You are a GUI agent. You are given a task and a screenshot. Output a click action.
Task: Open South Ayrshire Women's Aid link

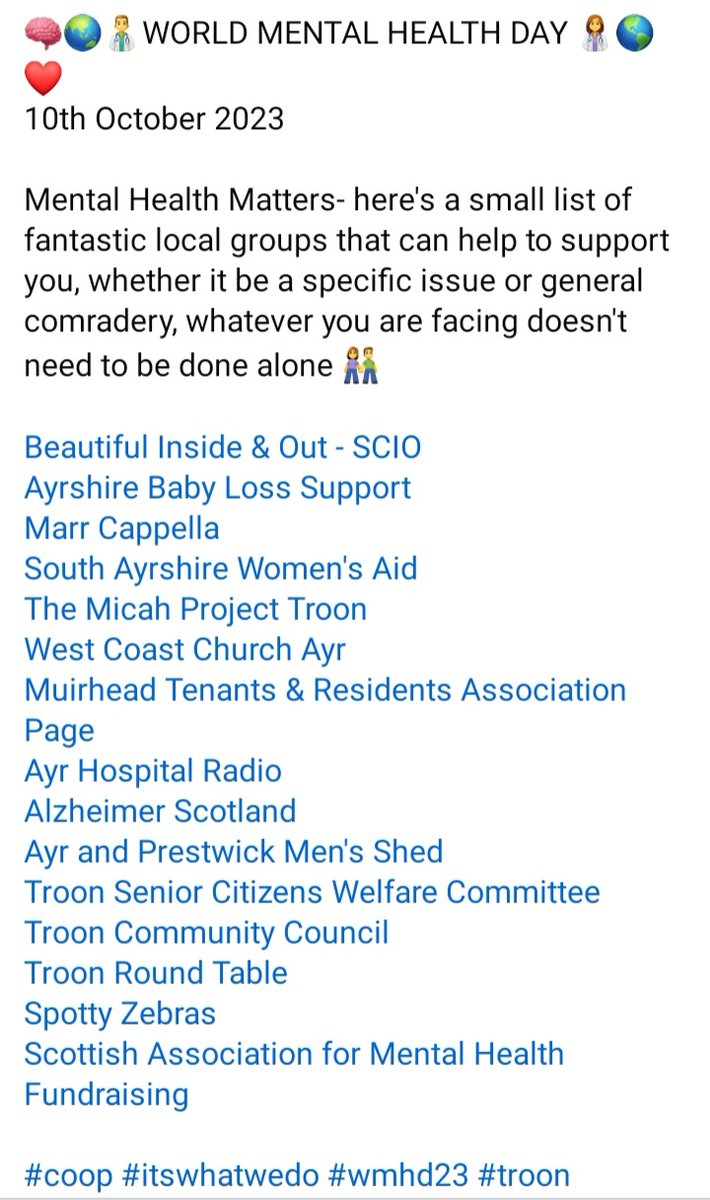(221, 569)
